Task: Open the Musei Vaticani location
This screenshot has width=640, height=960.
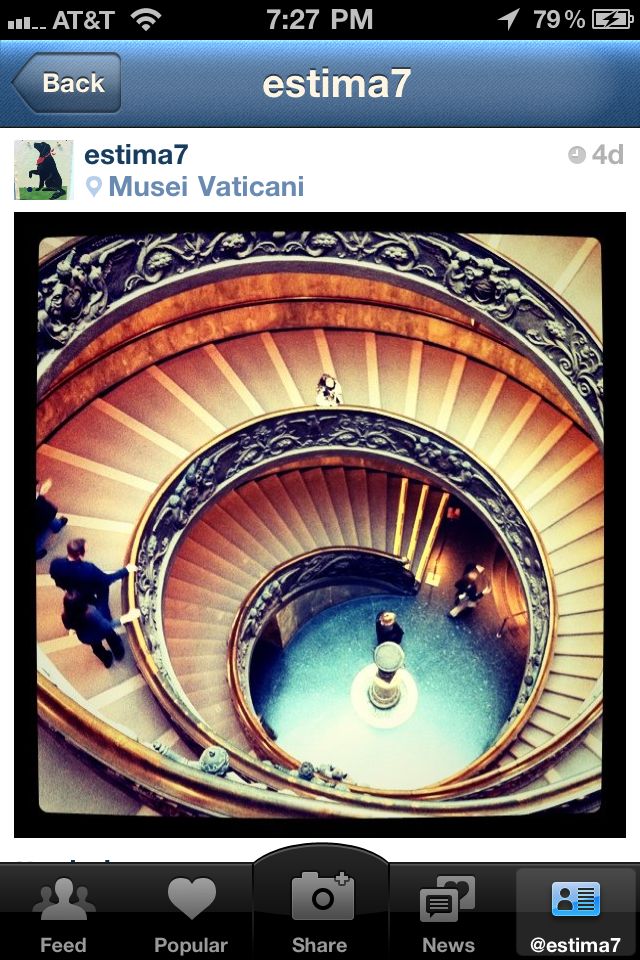Action: pyautogui.click(x=205, y=187)
